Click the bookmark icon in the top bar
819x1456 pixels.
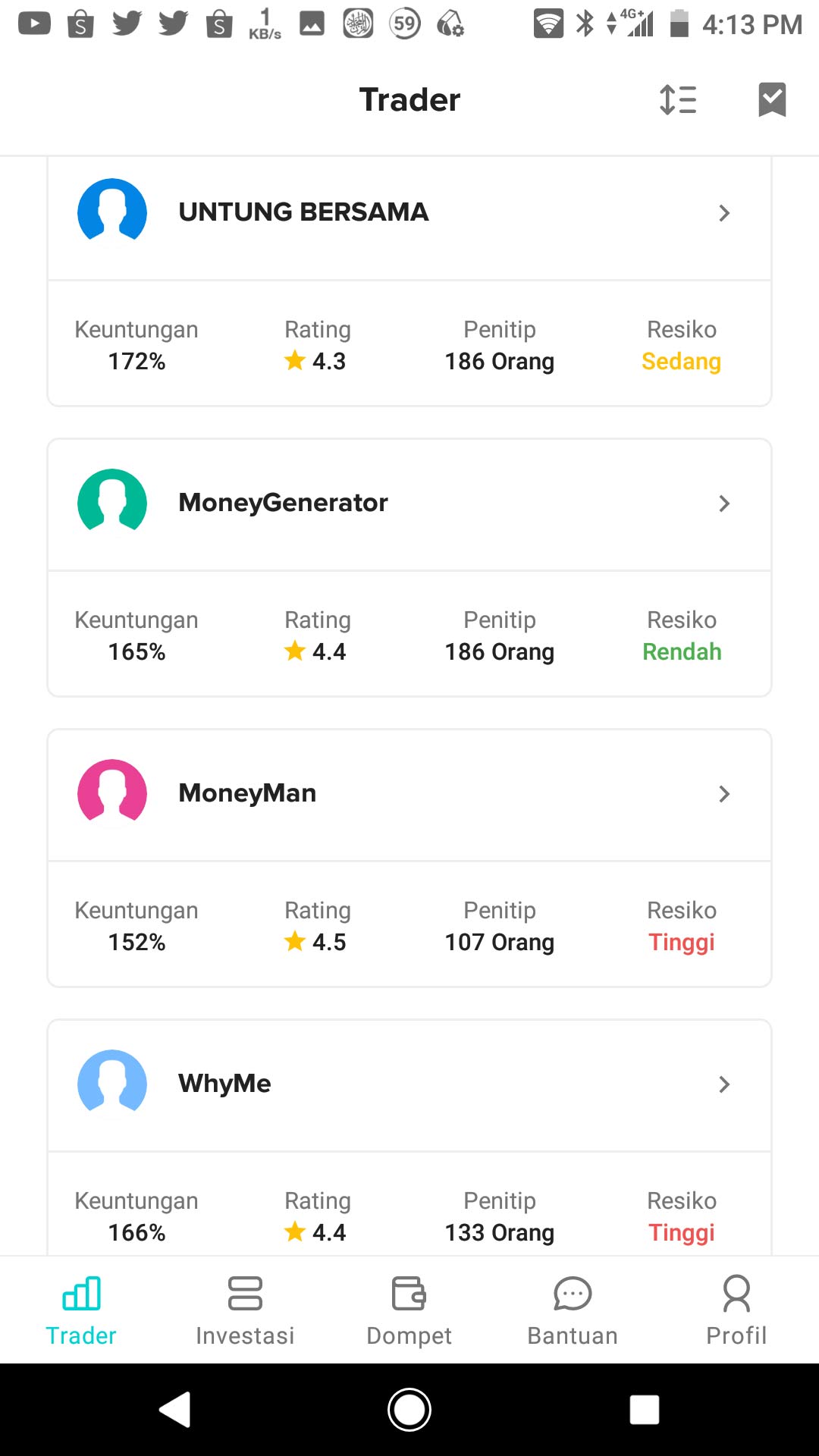click(773, 99)
